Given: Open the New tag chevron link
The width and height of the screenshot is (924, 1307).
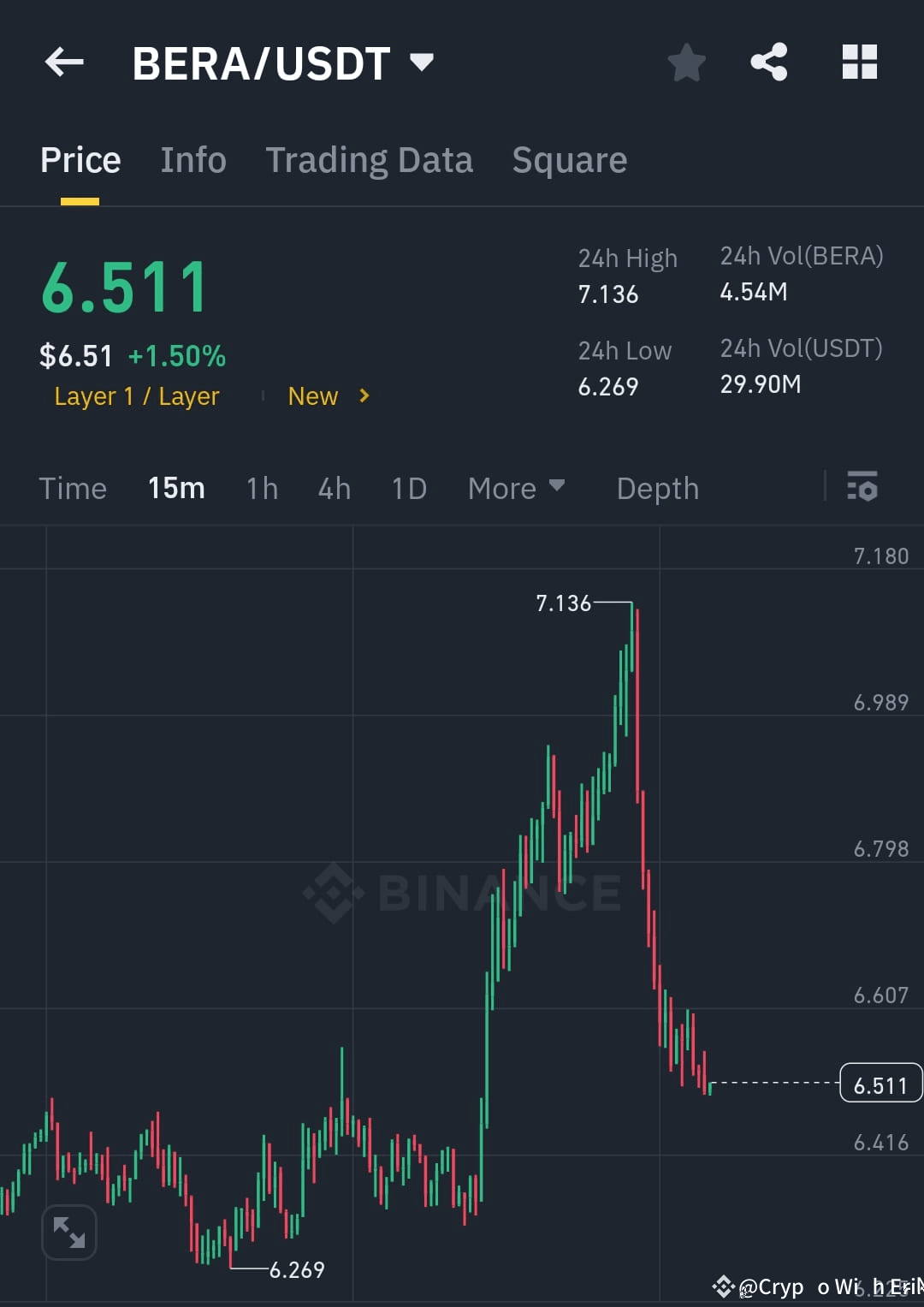Looking at the screenshot, I should pos(328,395).
